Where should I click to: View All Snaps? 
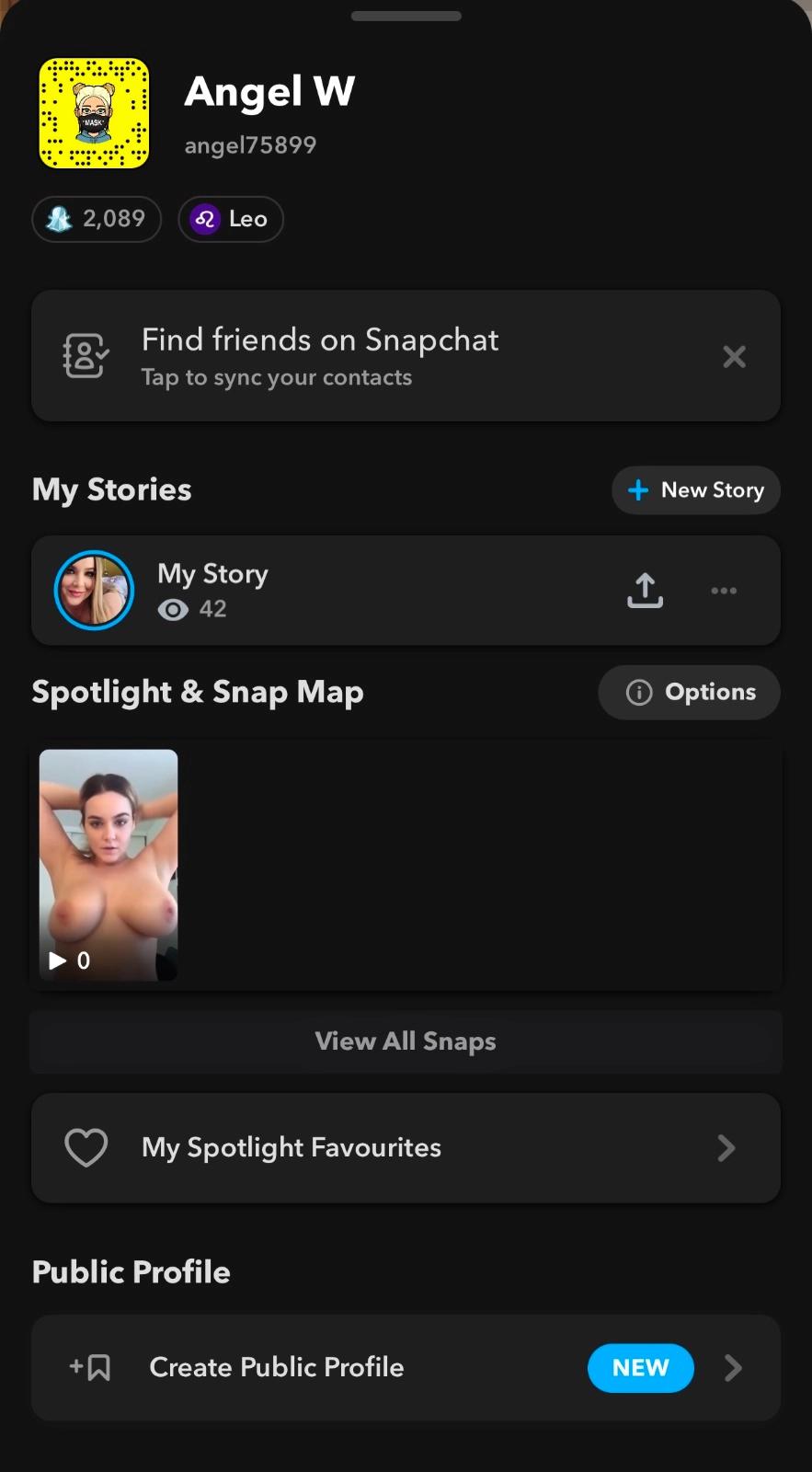coord(406,1041)
